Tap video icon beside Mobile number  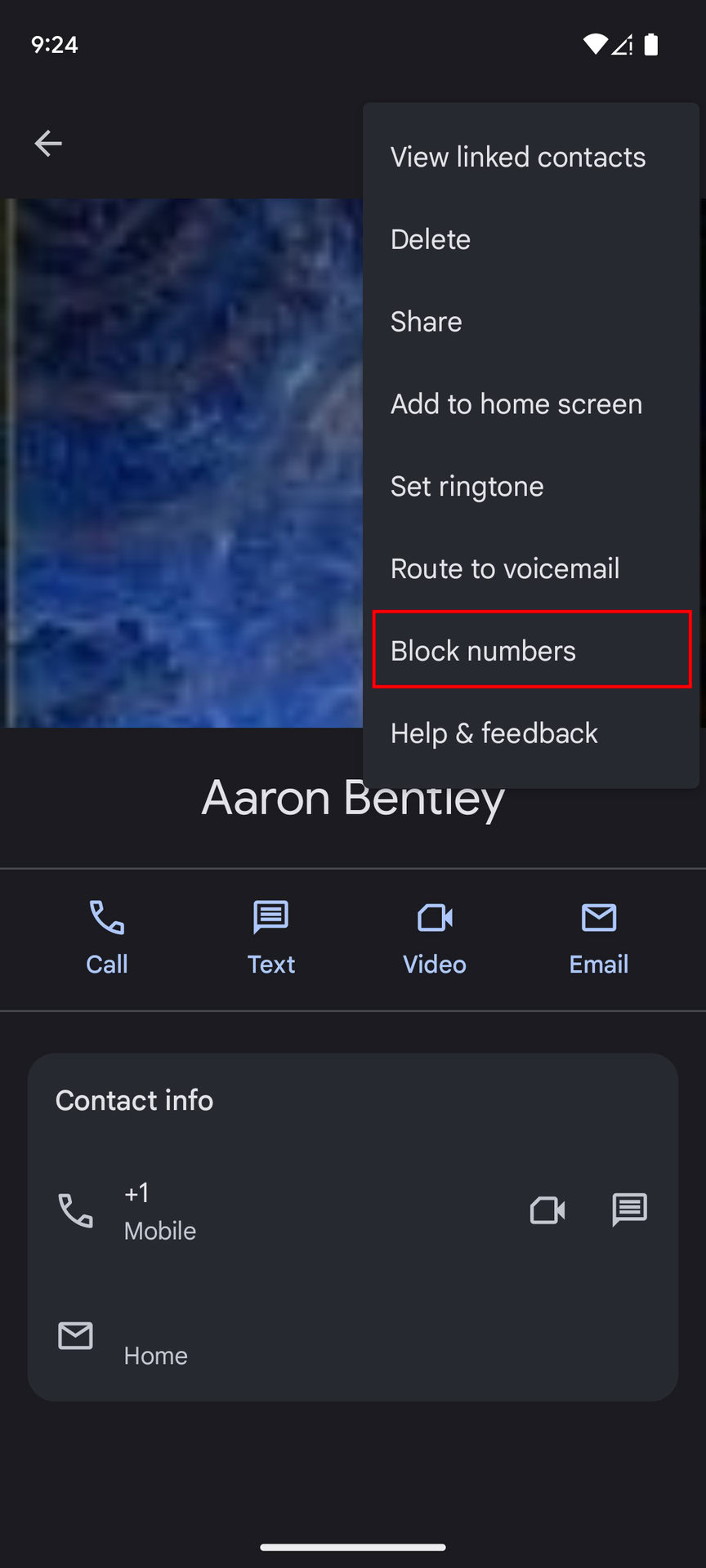pyautogui.click(x=547, y=1210)
